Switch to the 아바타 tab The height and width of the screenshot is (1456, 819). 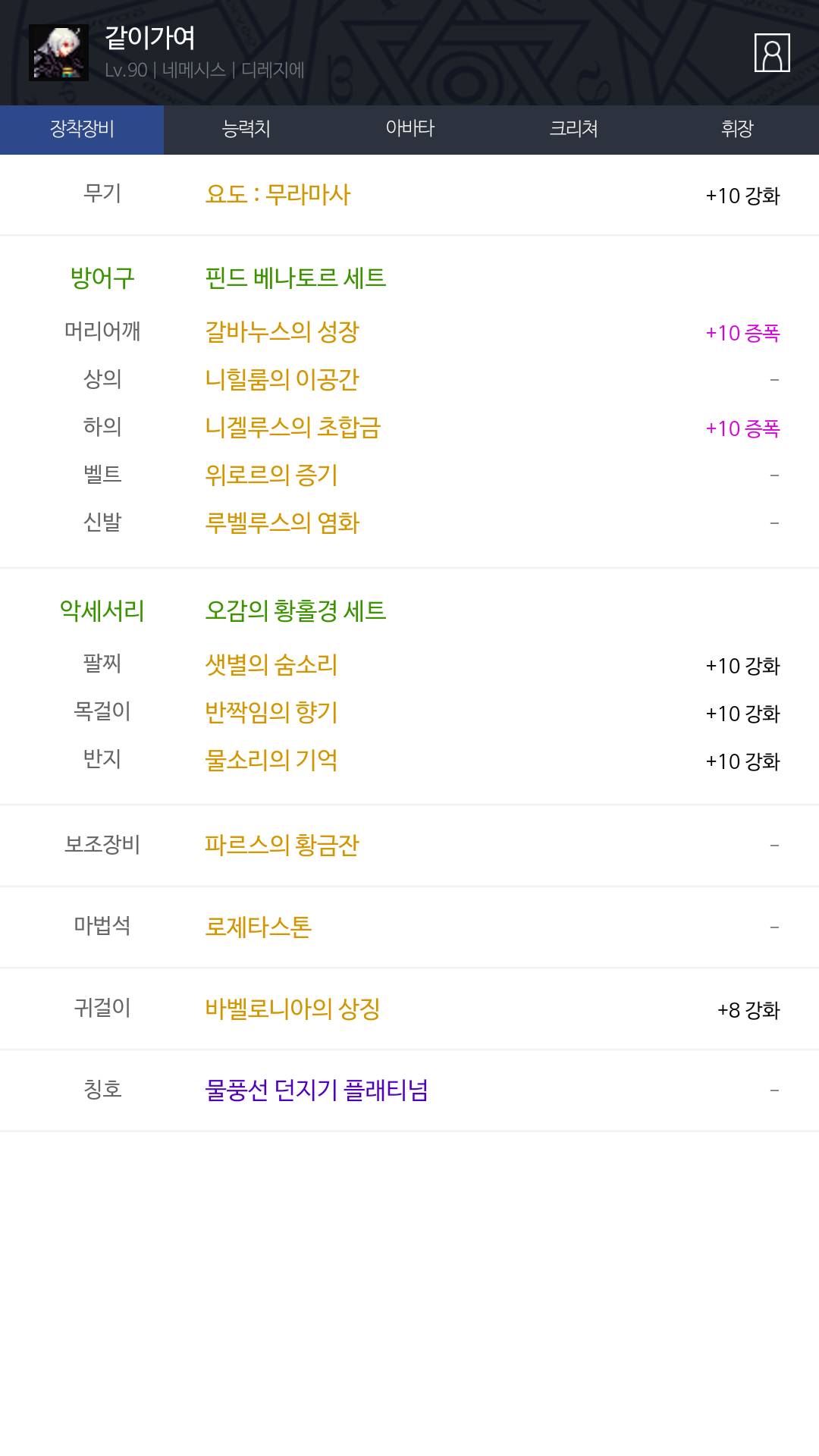tap(409, 130)
